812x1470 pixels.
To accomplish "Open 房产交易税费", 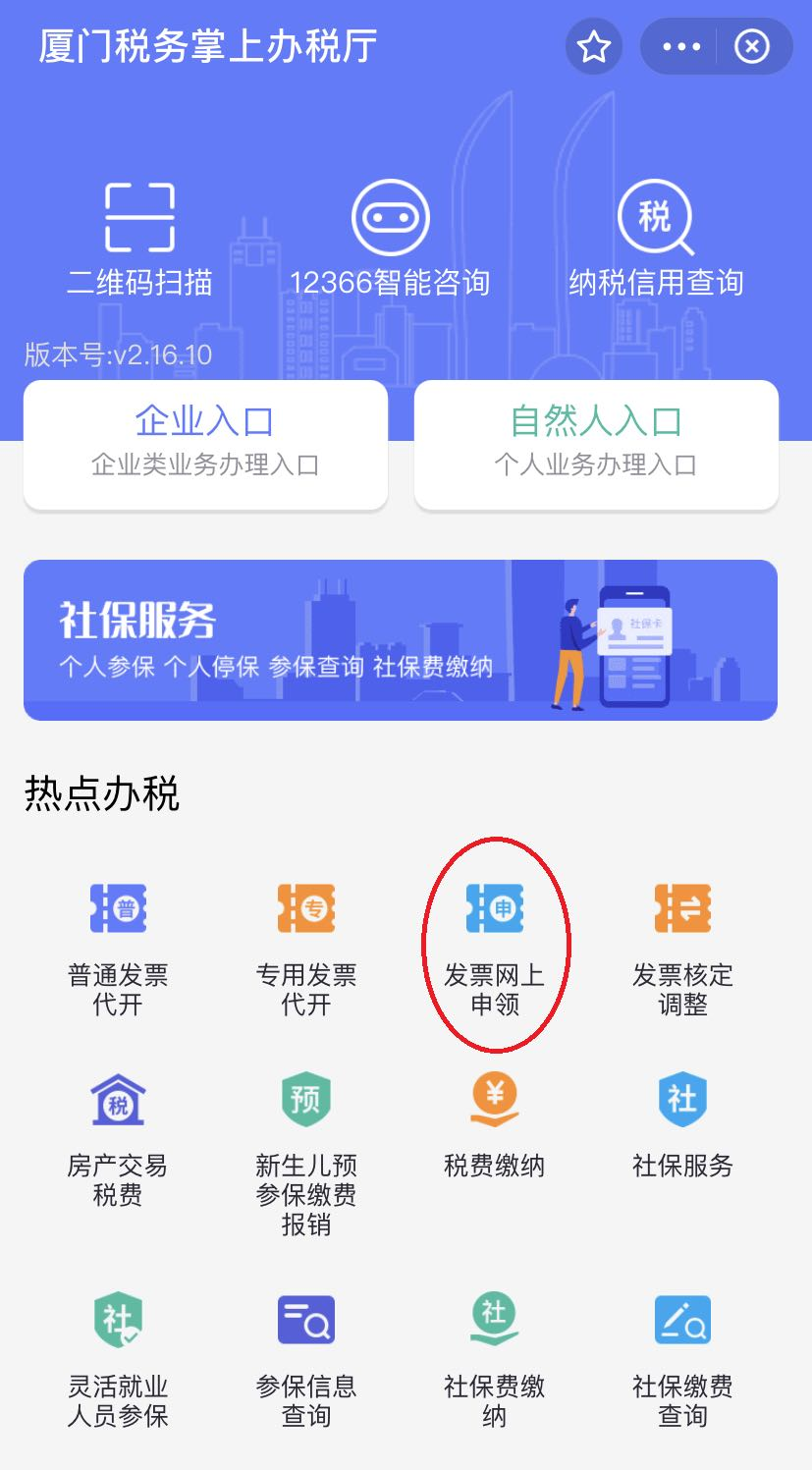I will tap(118, 1139).
